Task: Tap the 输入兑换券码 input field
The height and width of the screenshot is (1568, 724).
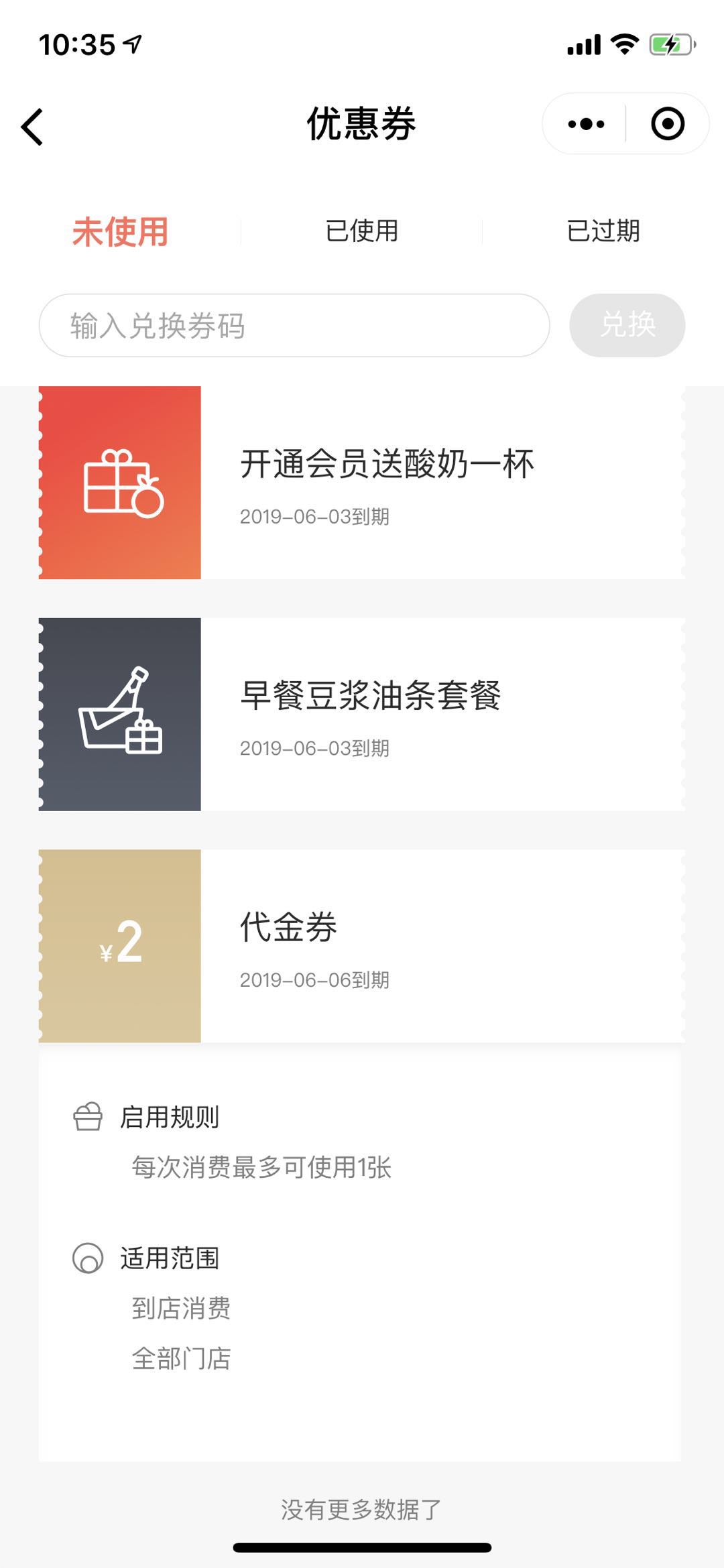Action: (294, 326)
